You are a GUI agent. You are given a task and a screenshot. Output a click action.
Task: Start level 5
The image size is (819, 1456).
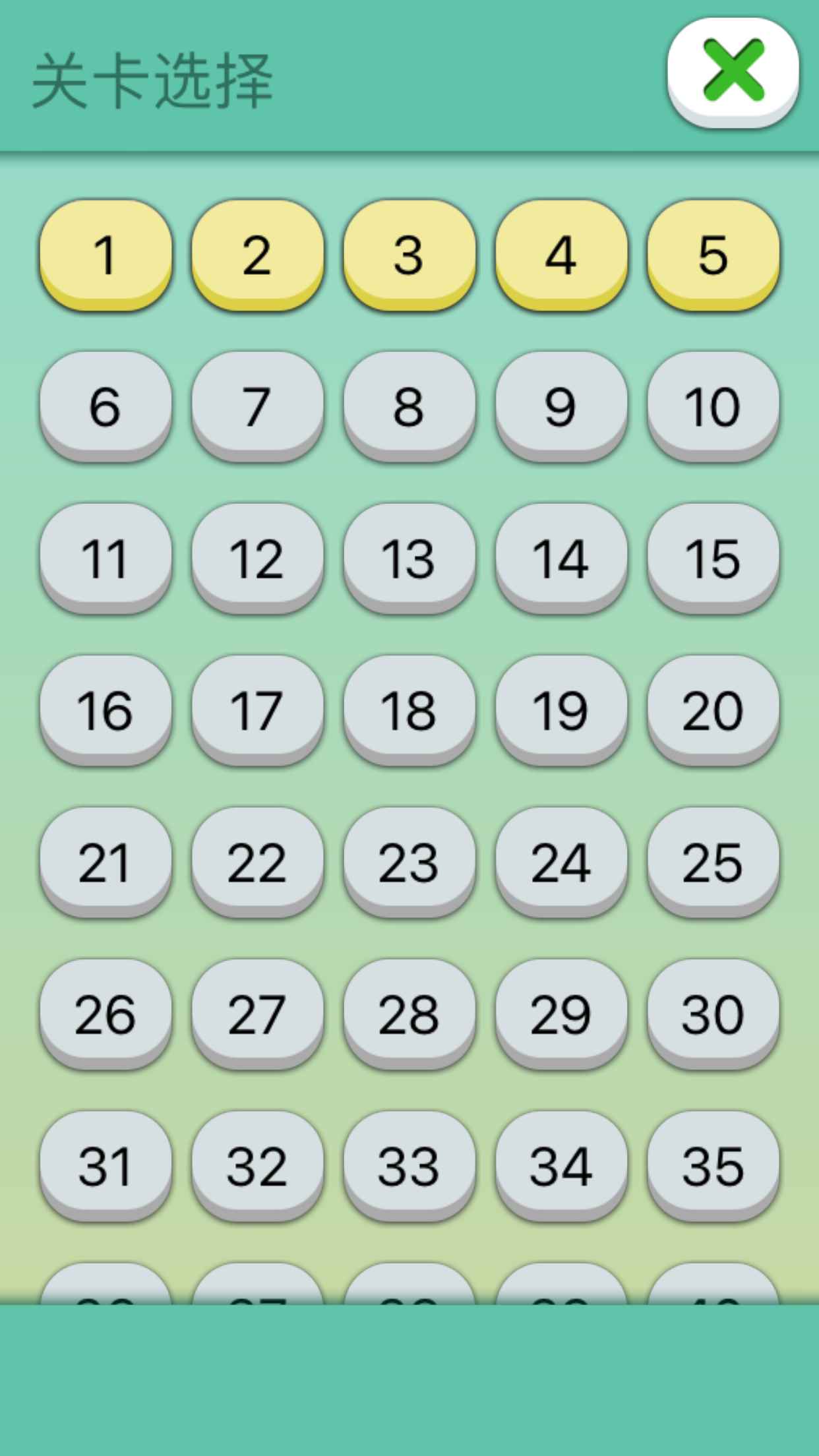tap(713, 255)
